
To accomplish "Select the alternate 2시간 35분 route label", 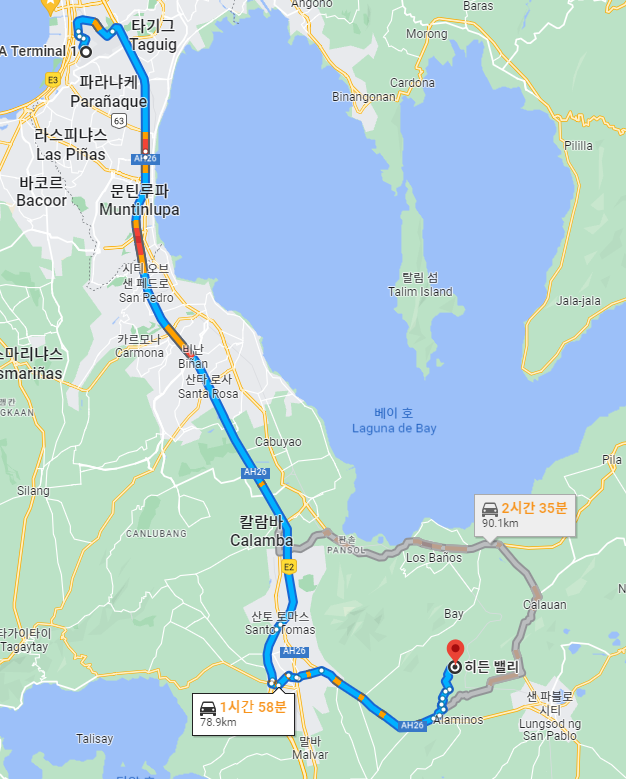I will click(524, 514).
